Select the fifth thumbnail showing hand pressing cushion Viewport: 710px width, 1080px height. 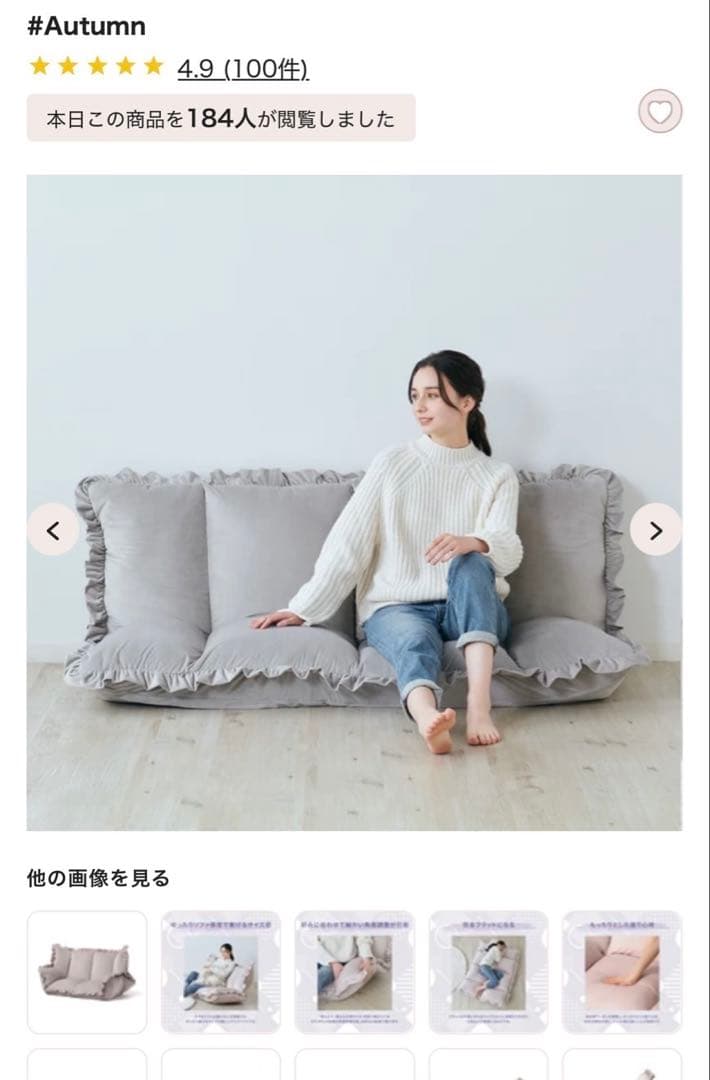622,971
